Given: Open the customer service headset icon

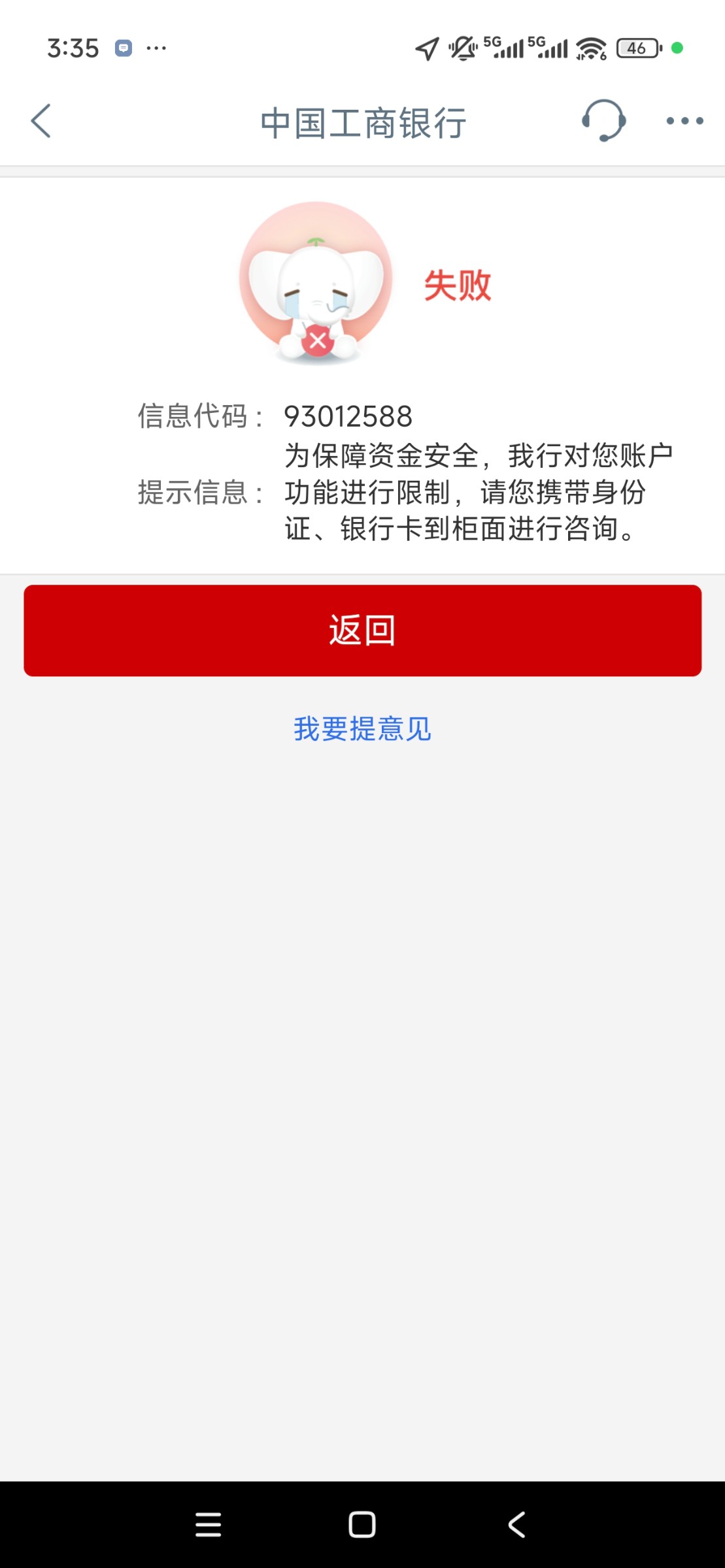Looking at the screenshot, I should (605, 120).
